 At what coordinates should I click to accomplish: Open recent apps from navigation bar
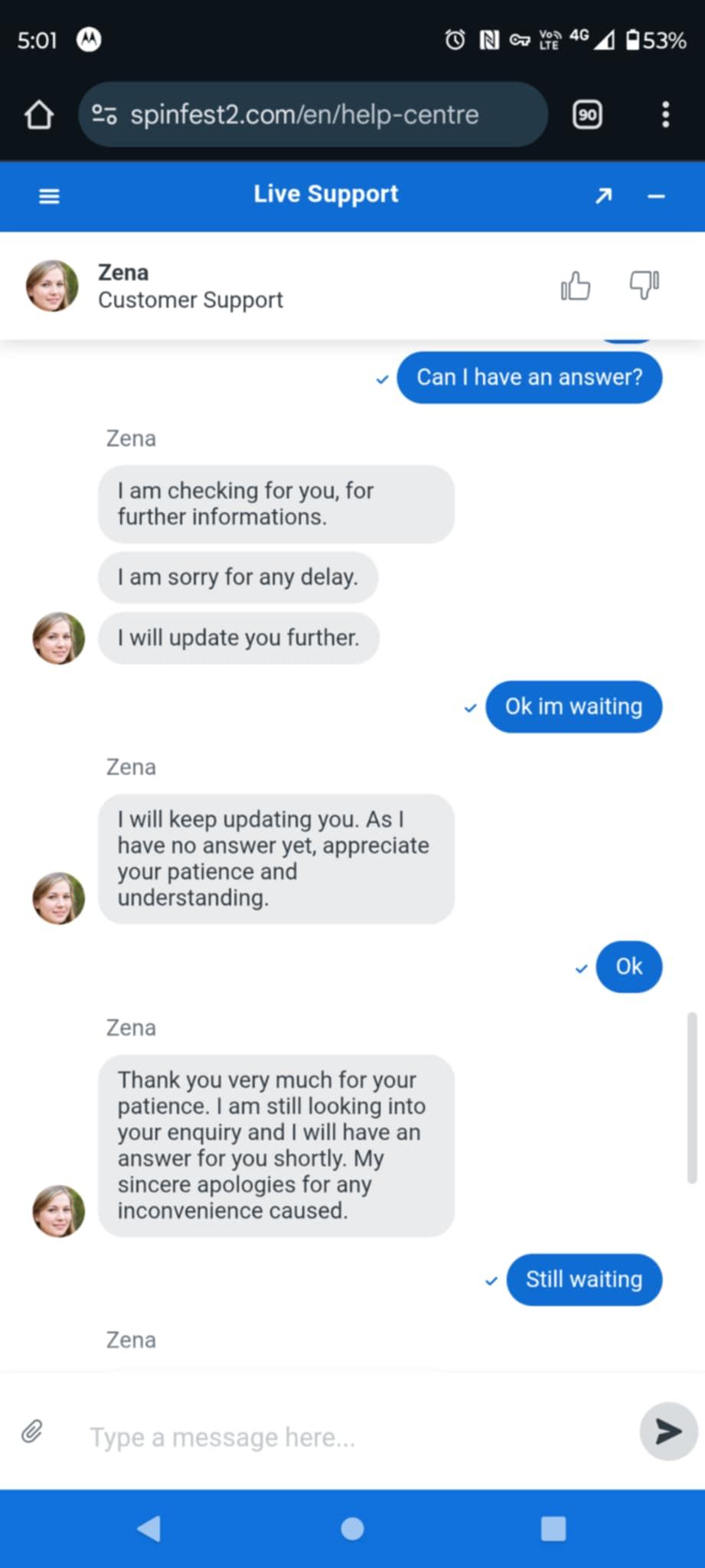tap(553, 1529)
